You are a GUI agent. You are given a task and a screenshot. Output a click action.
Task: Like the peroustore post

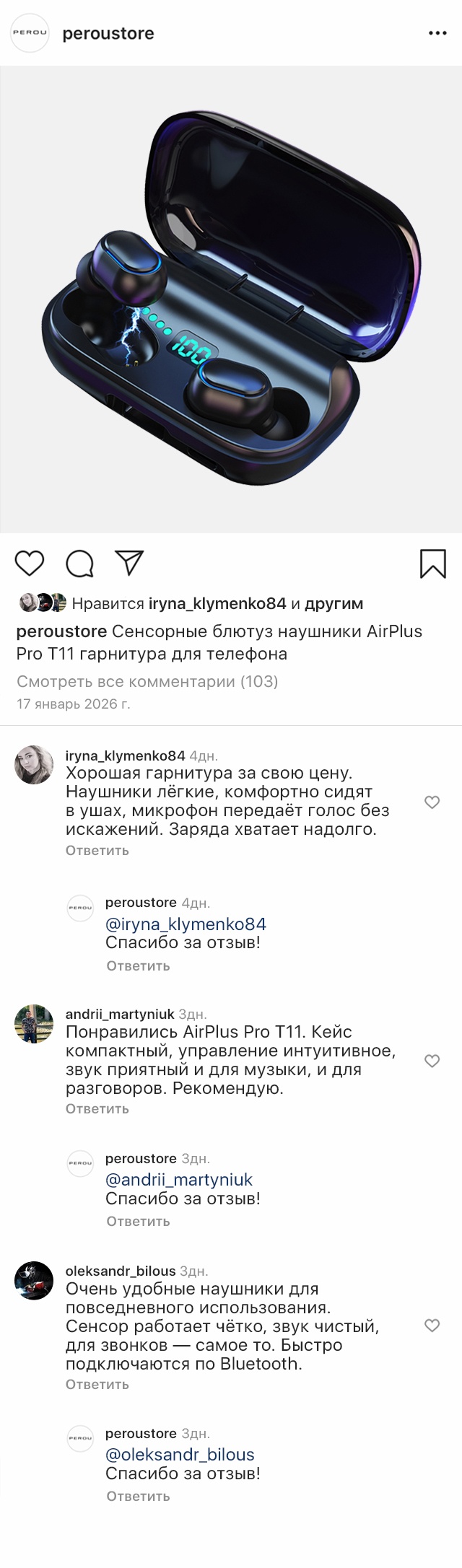click(30, 564)
